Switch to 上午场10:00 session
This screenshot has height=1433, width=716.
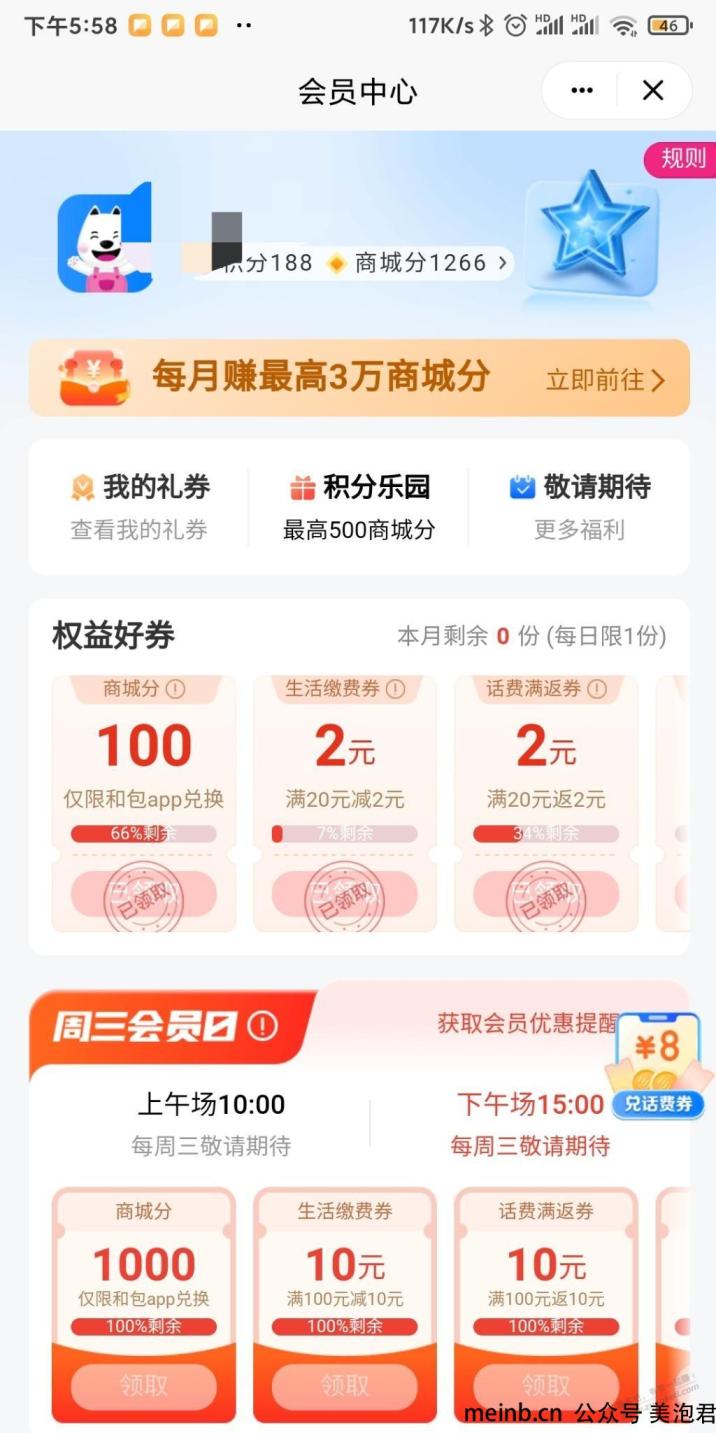(211, 1123)
